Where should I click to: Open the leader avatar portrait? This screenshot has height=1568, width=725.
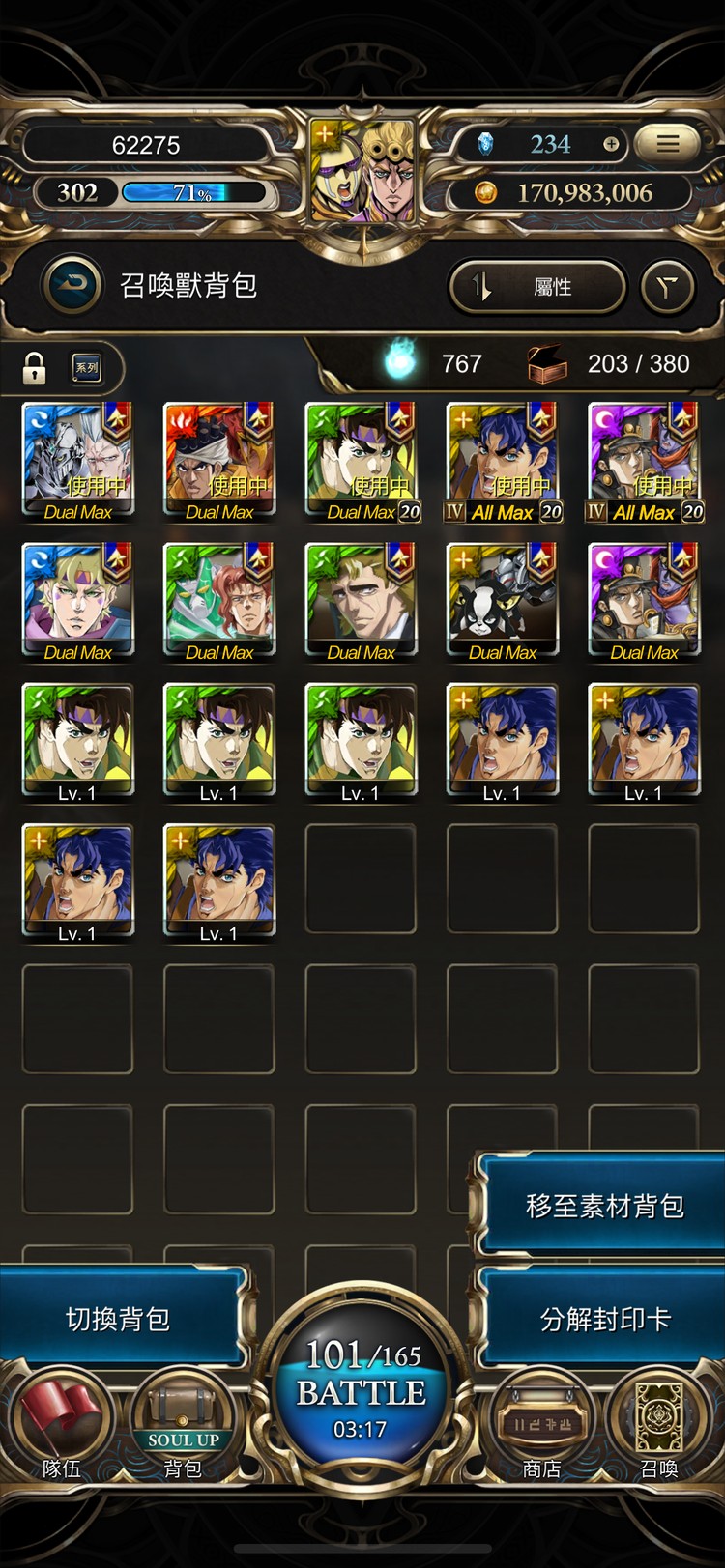(x=362, y=172)
